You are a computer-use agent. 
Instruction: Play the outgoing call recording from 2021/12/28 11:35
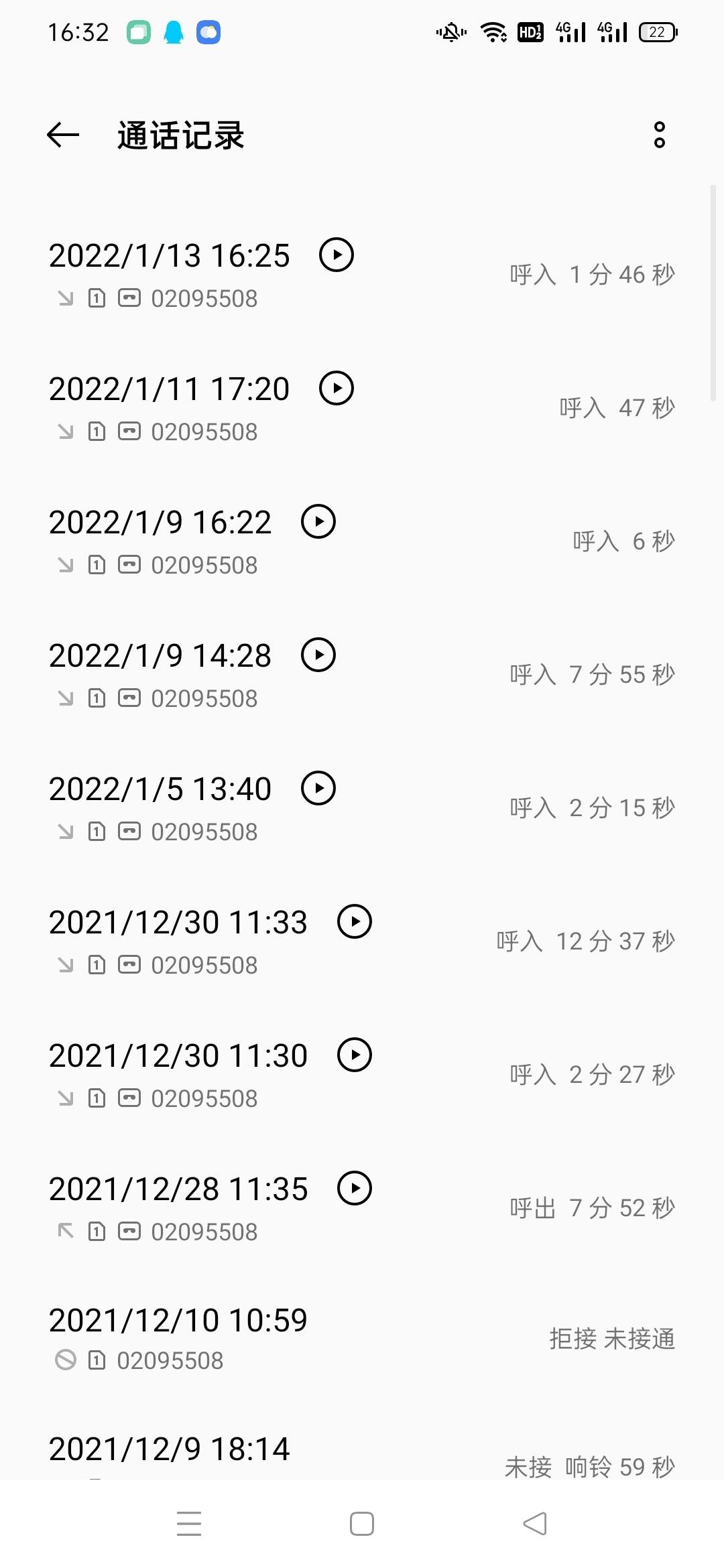(355, 1188)
